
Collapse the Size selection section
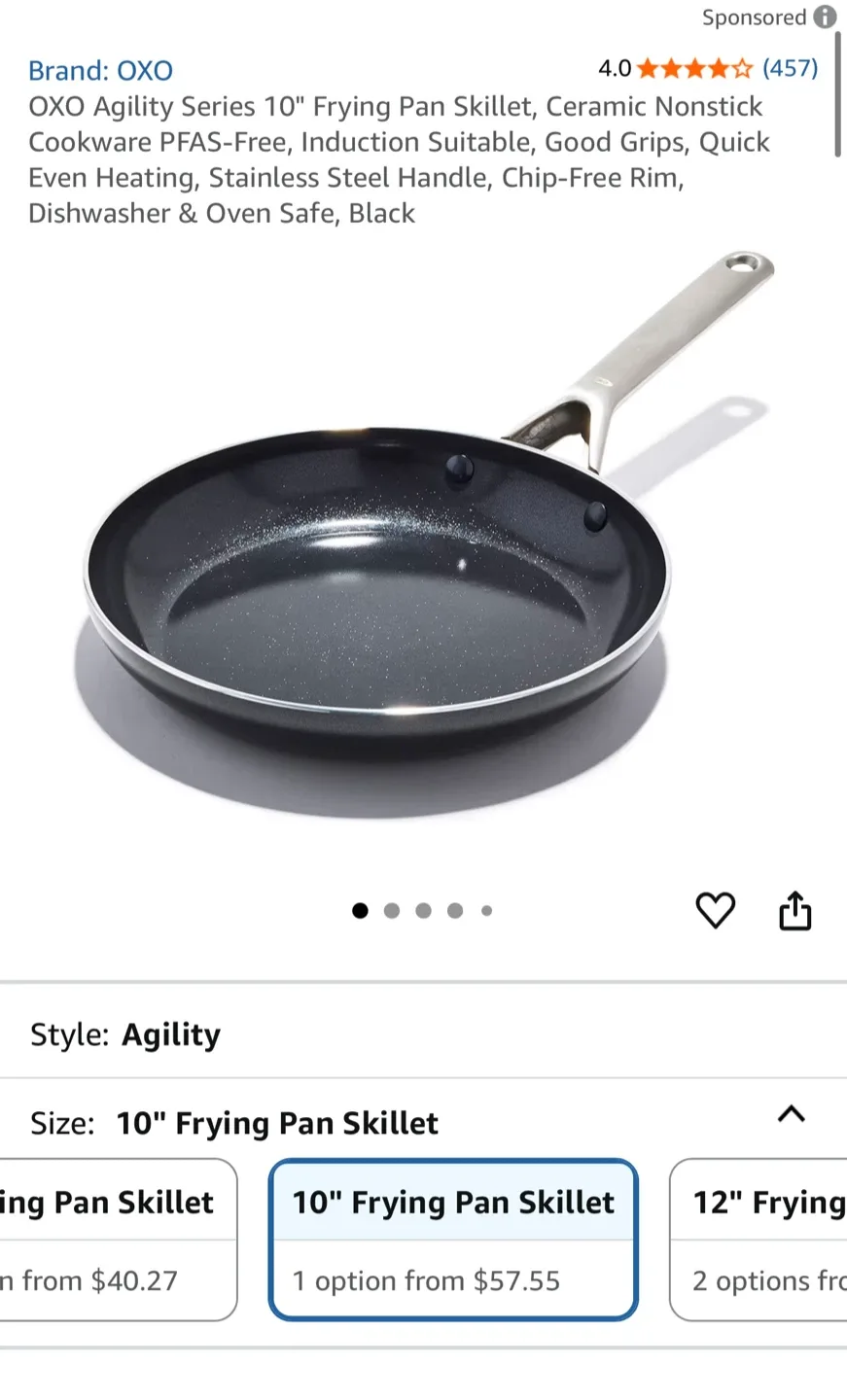[x=792, y=1115]
